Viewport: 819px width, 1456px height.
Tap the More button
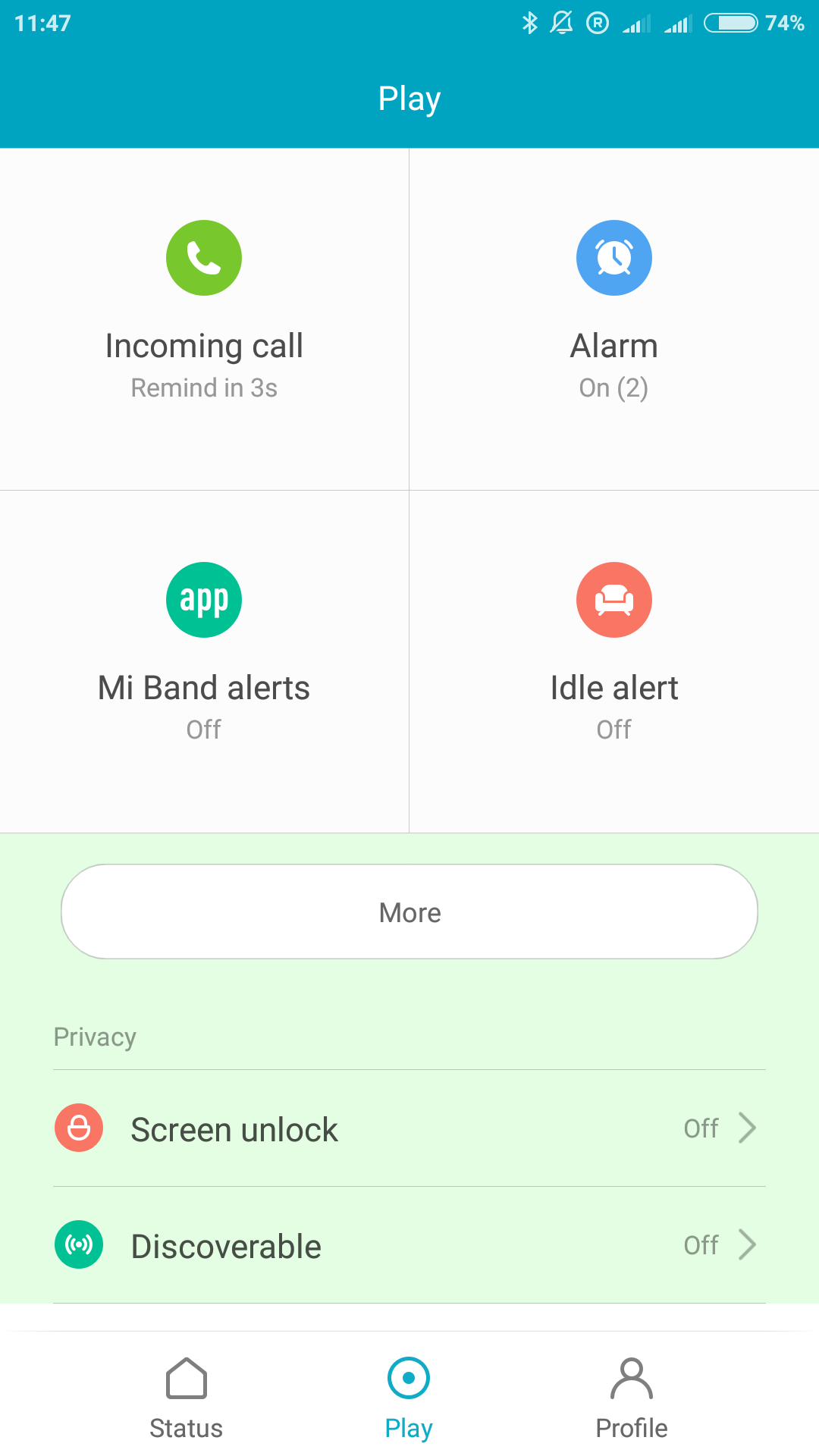click(x=409, y=912)
